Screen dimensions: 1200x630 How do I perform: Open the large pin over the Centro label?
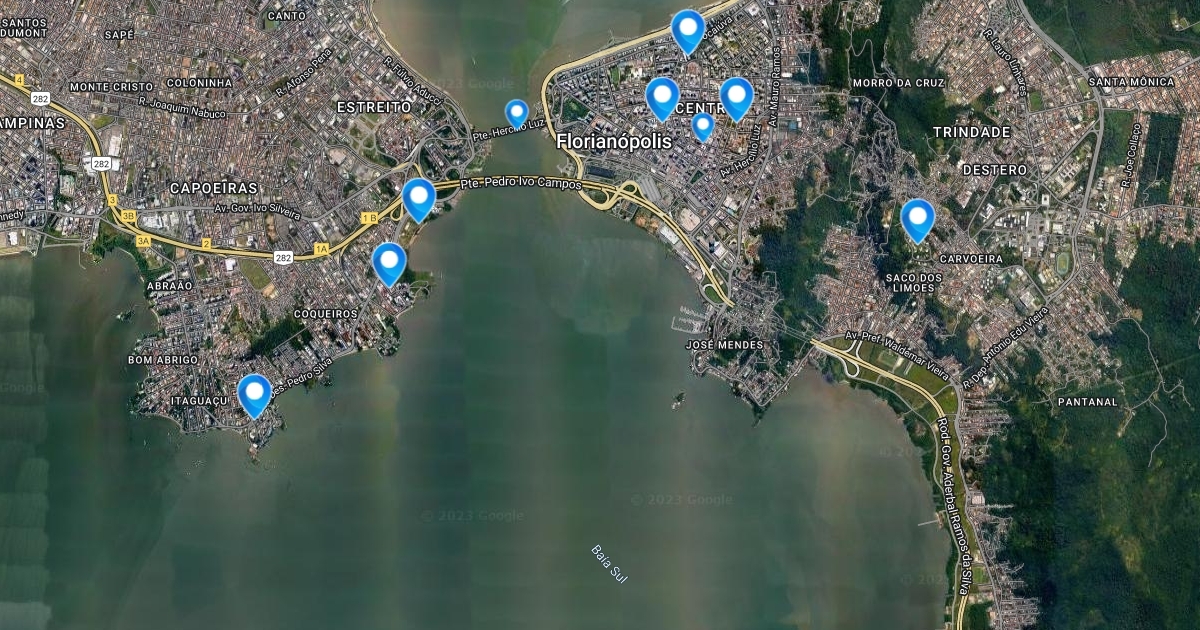(x=736, y=98)
